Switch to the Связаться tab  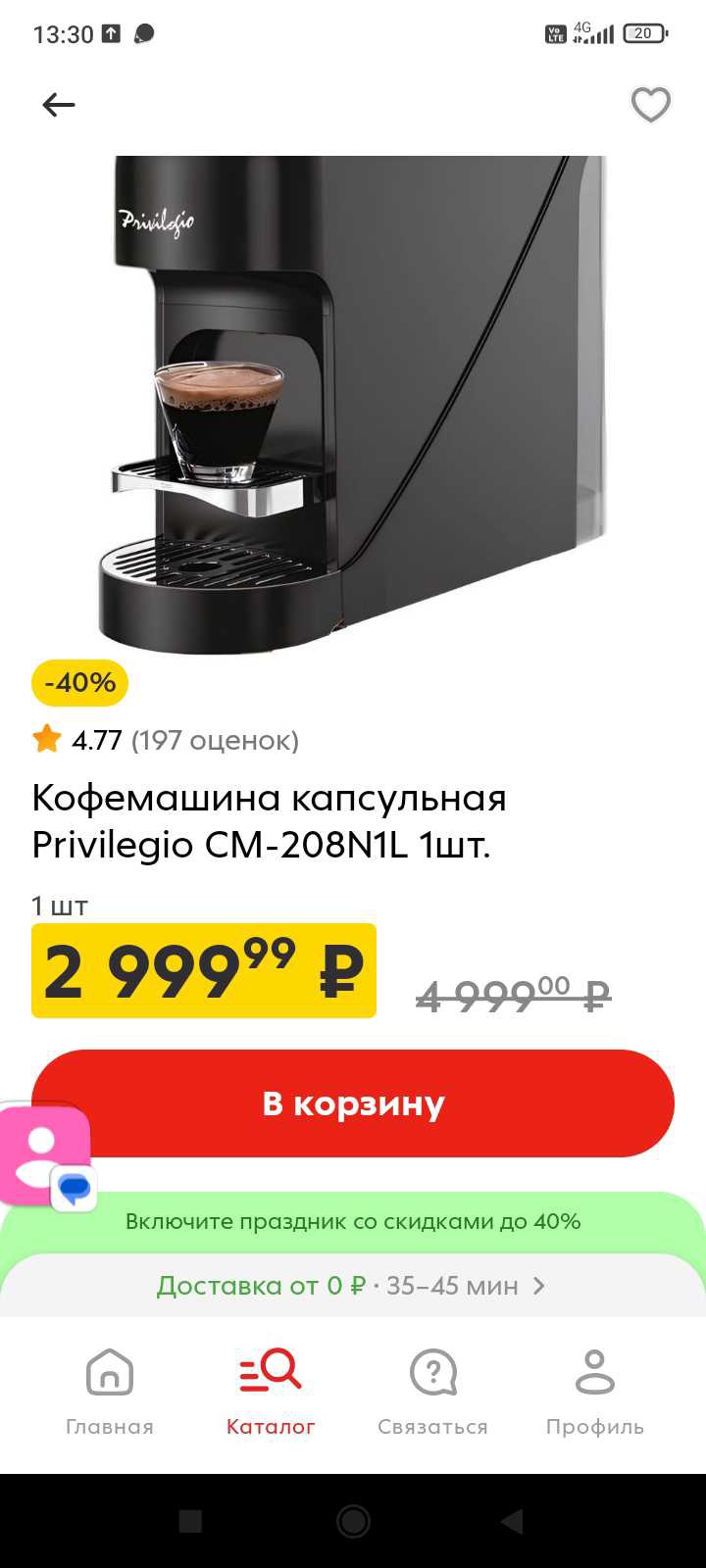(x=432, y=1393)
